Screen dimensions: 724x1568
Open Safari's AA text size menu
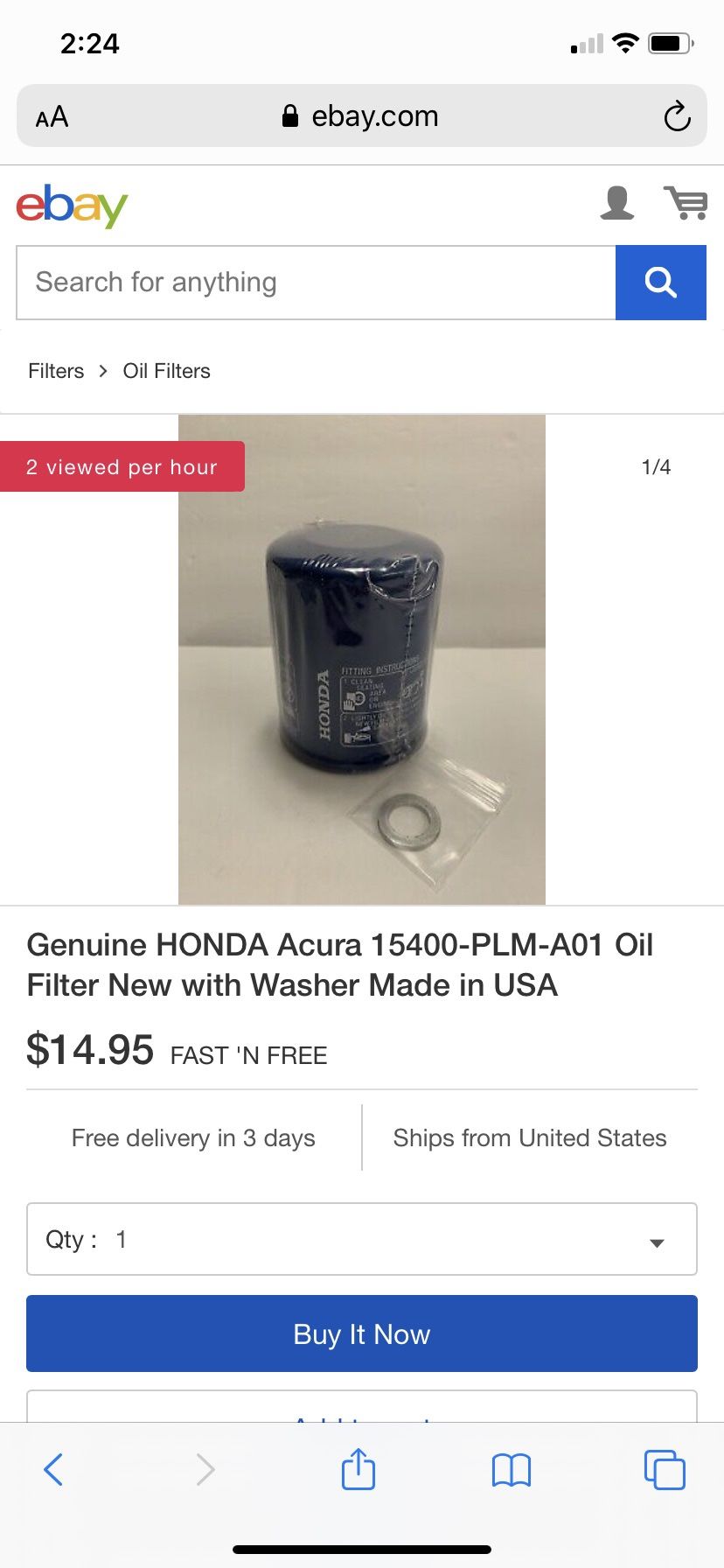(x=52, y=116)
